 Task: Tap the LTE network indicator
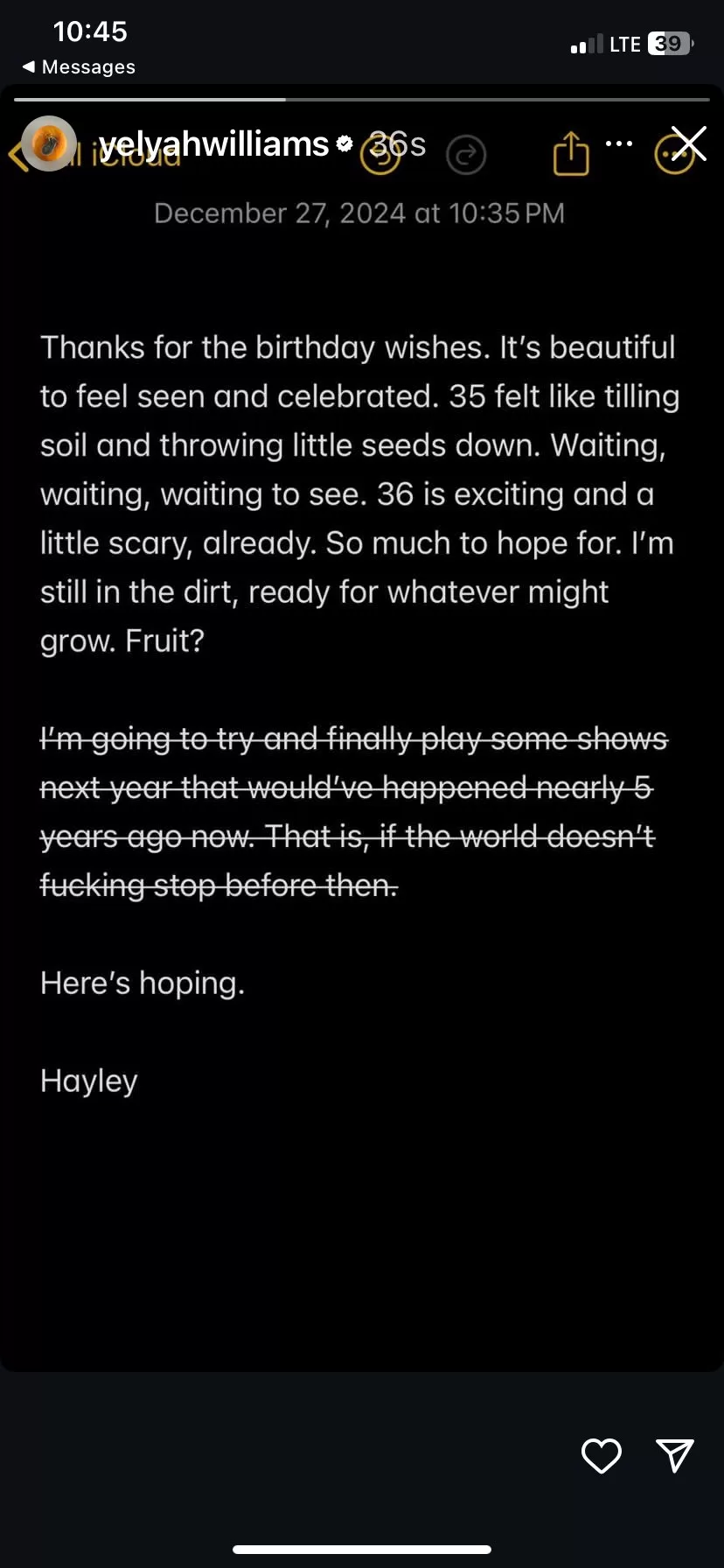pos(624,44)
